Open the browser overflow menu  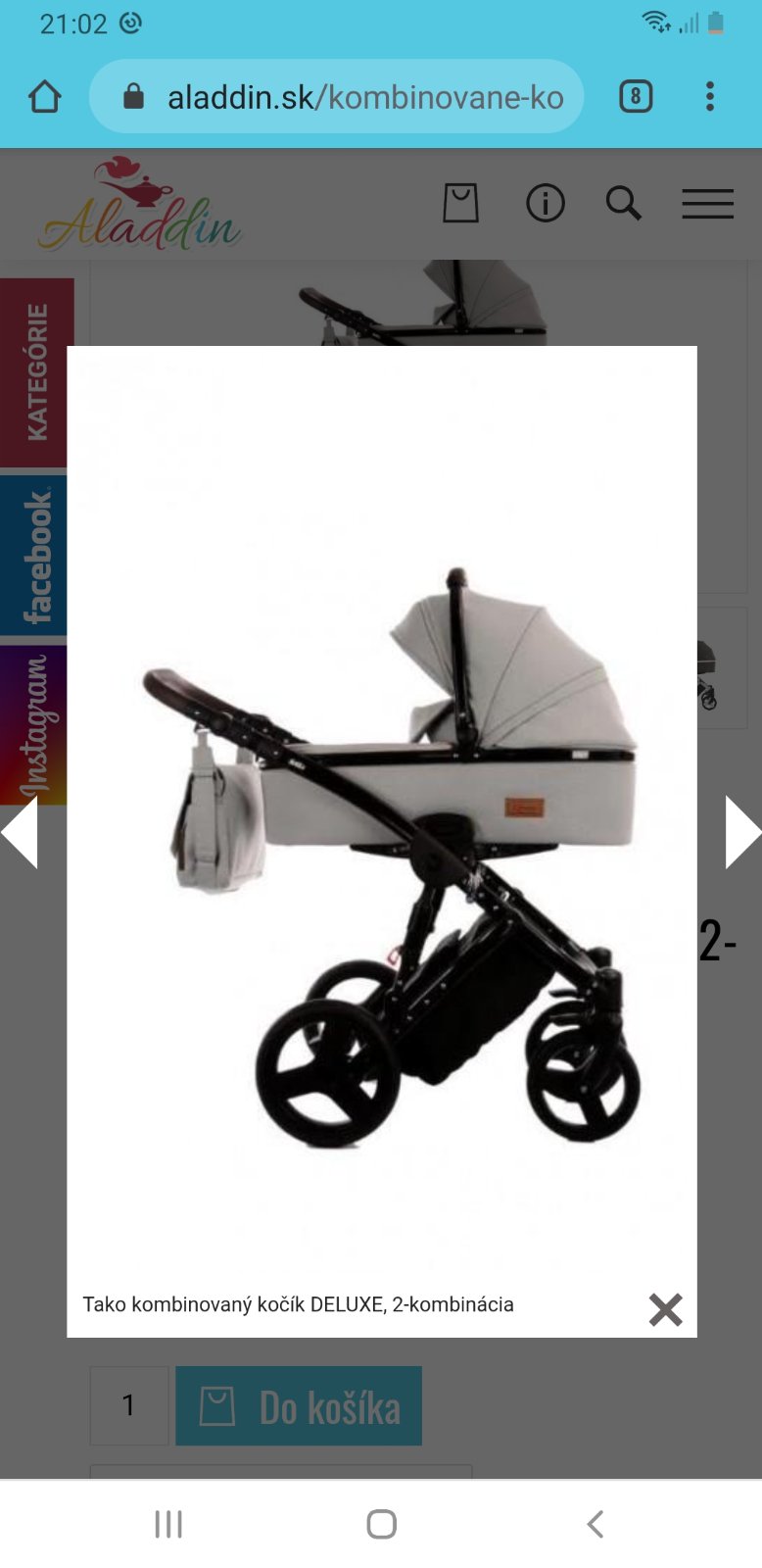710,96
